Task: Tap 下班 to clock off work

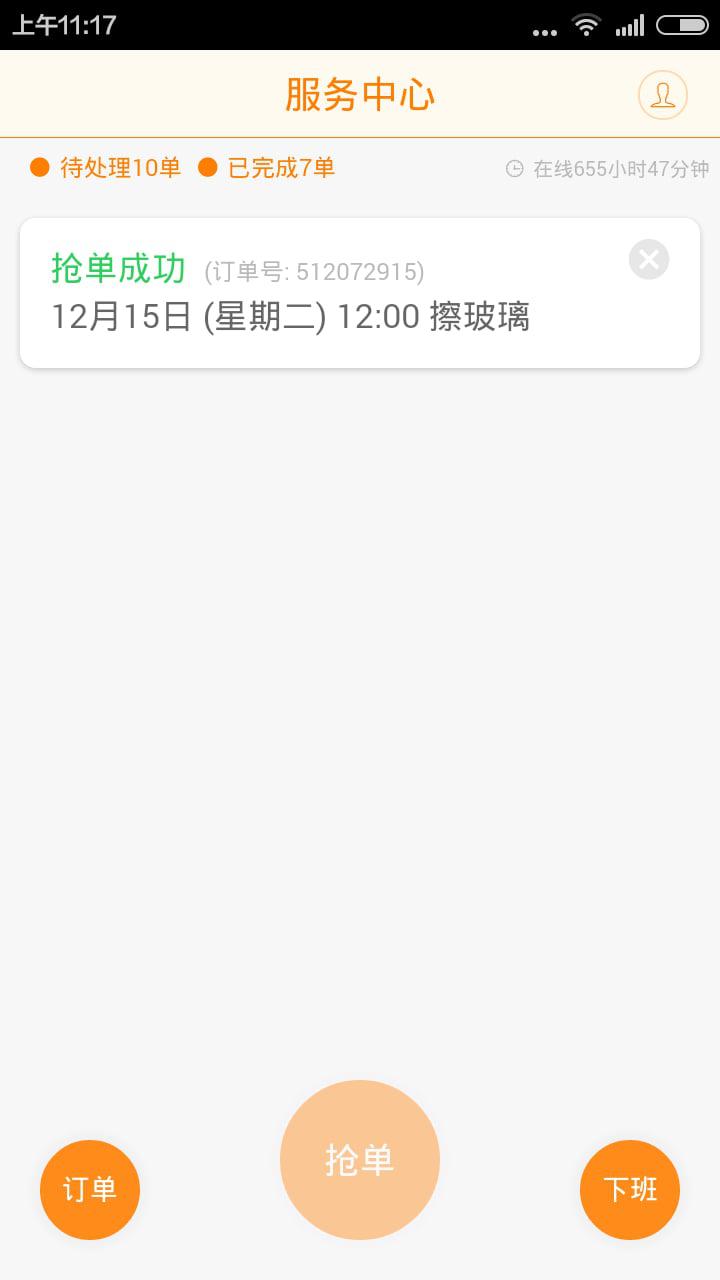Action: [x=629, y=1189]
